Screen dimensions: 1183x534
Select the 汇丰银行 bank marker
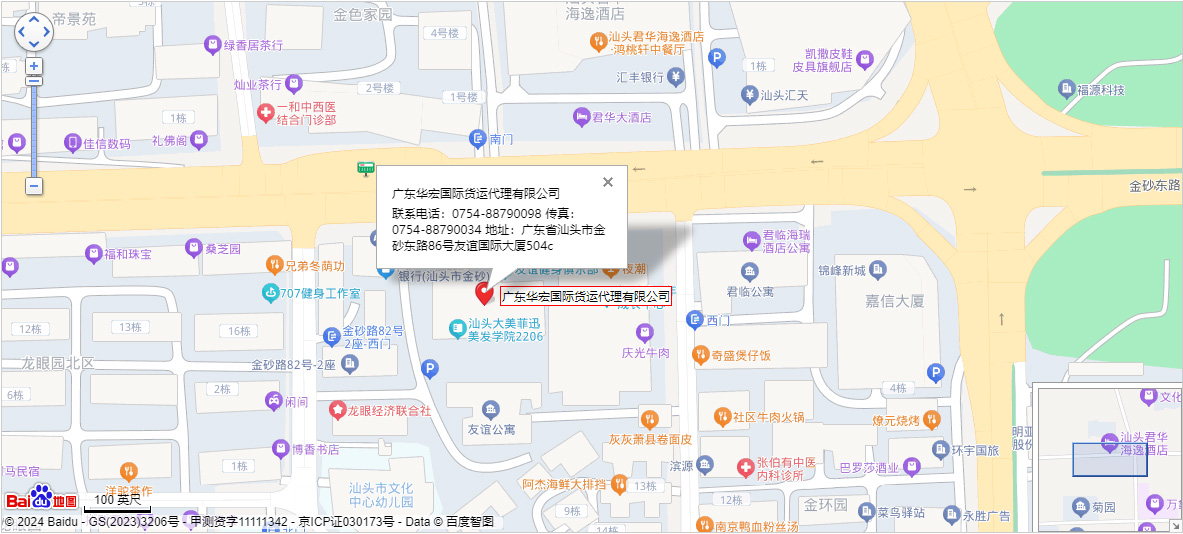point(676,76)
